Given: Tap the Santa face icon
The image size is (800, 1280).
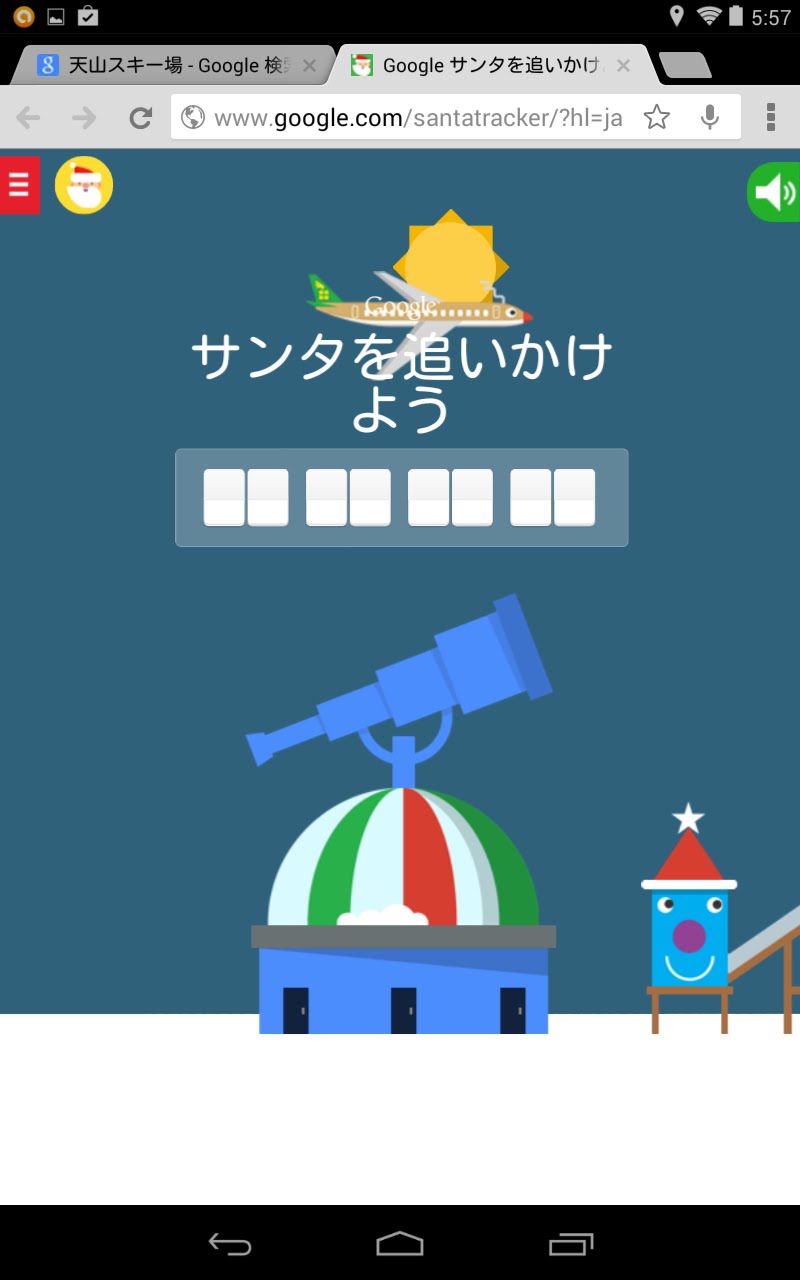Looking at the screenshot, I should (84, 185).
